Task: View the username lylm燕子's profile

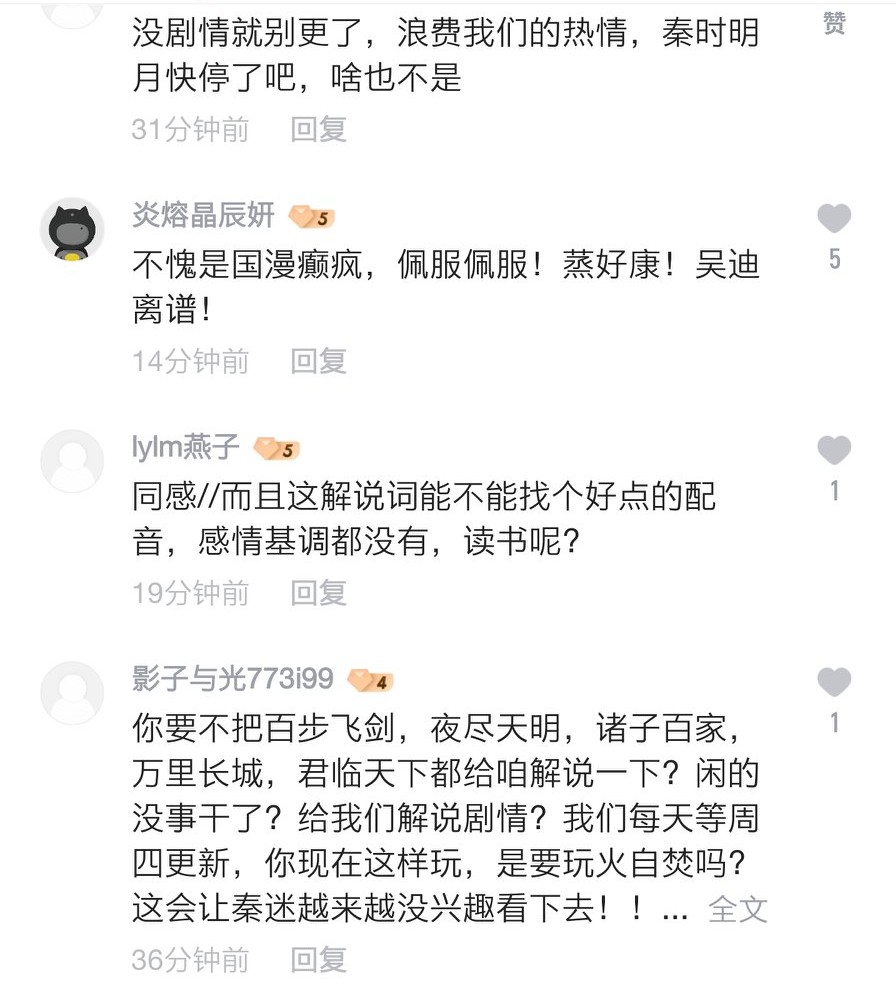Action: [186, 447]
